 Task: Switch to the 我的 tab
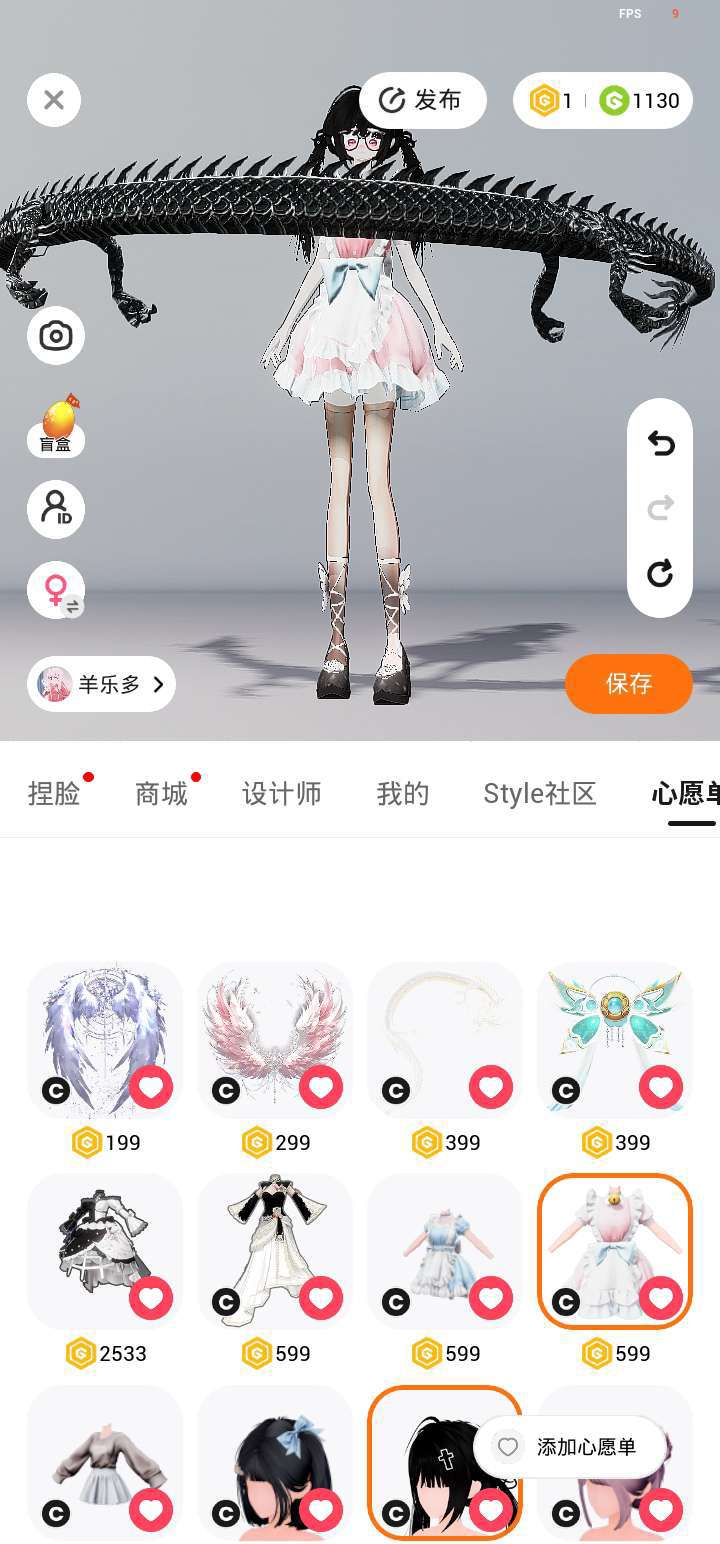coord(403,794)
